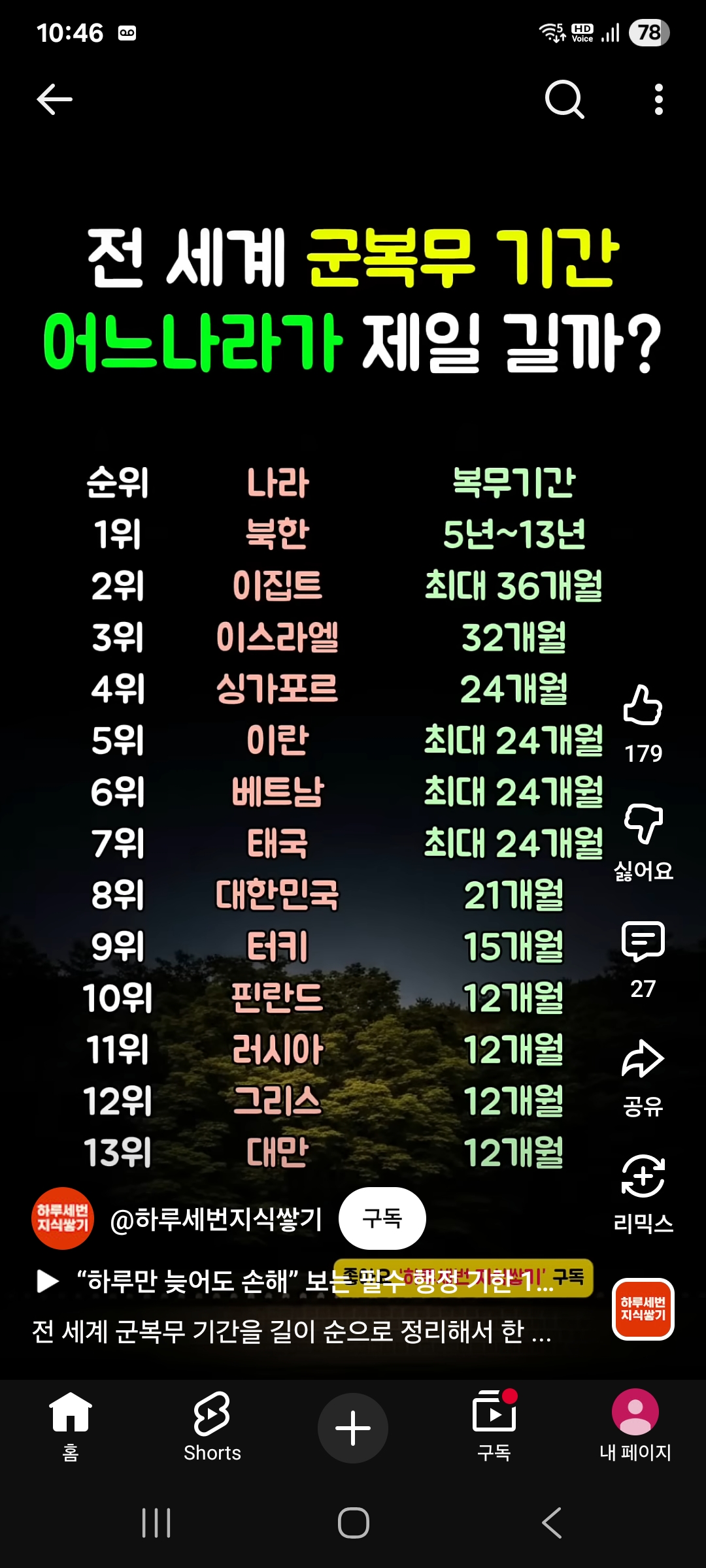Open the 27 comments

click(x=643, y=942)
